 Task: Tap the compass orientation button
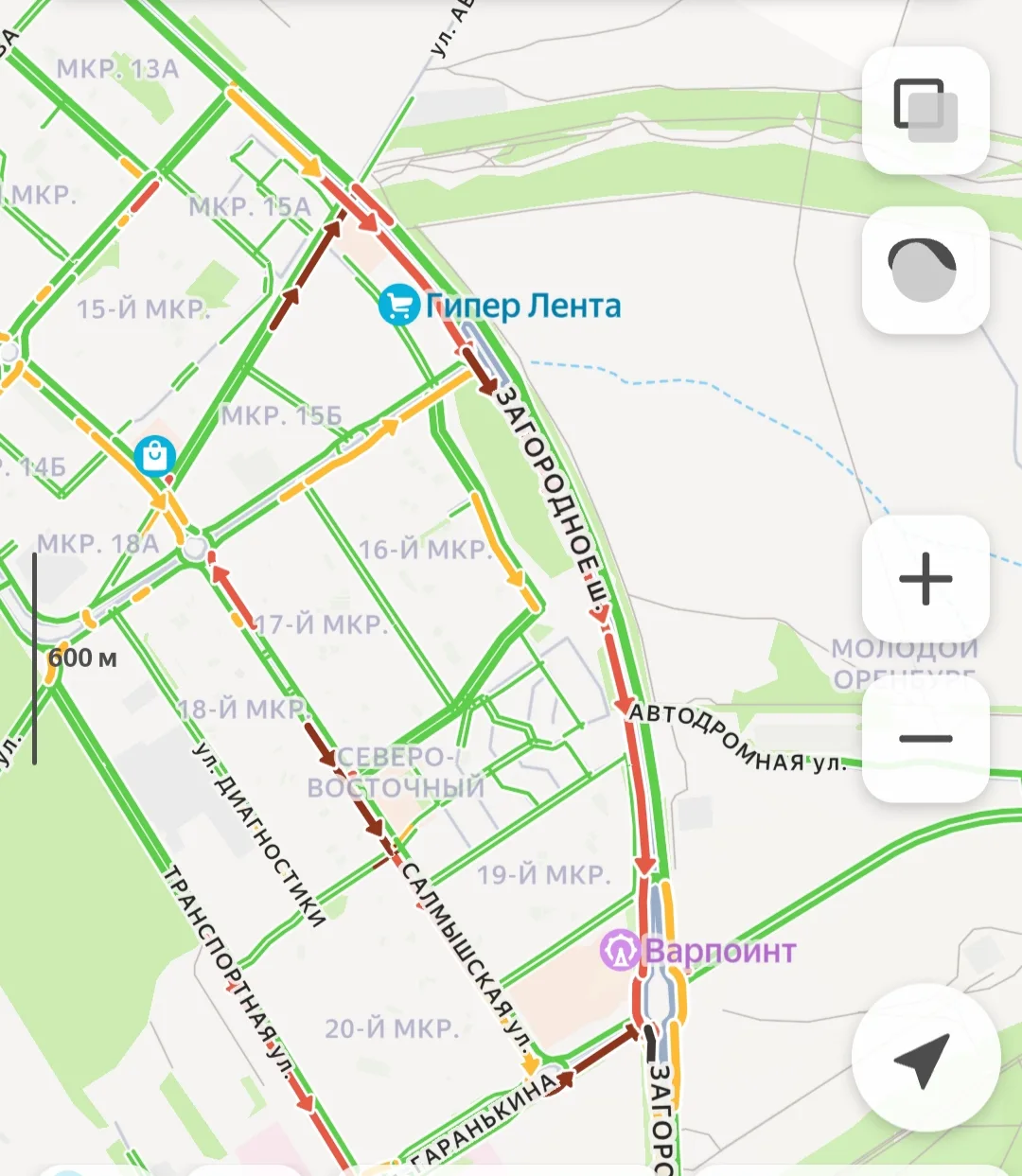coord(925,270)
